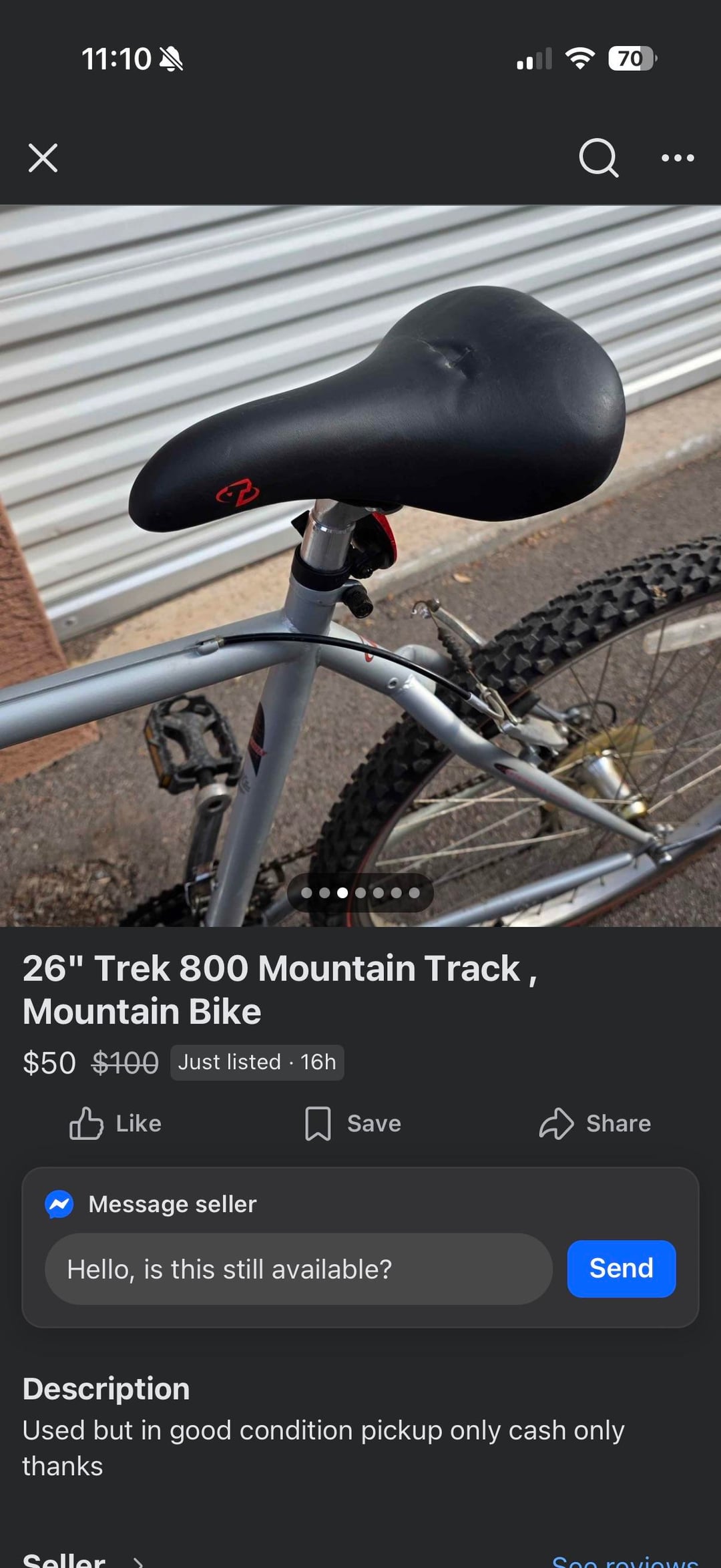
Task: Share this mountain bike listing
Action: (x=595, y=1123)
